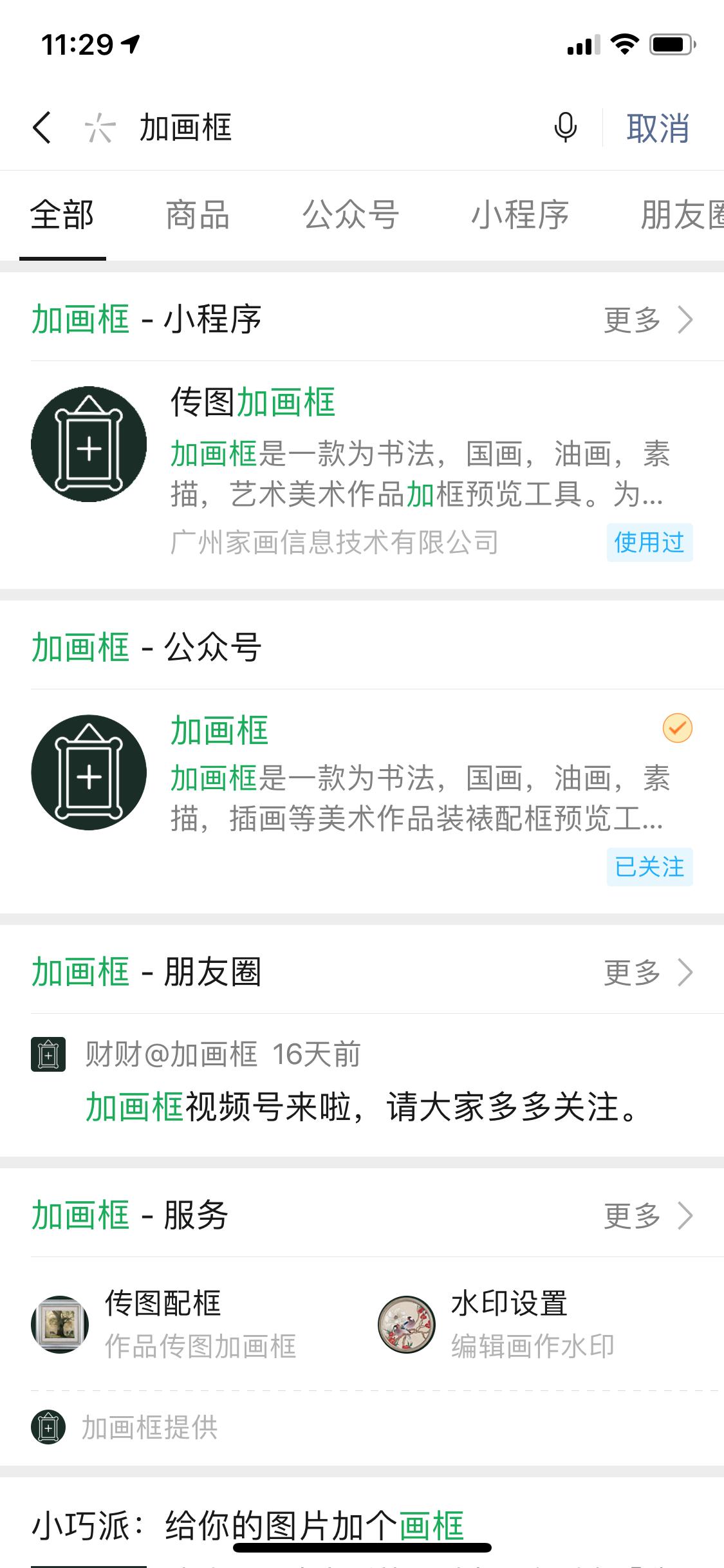Viewport: 724px width, 1568px height.
Task: Expand 更多 for service results
Action: pyautogui.click(x=644, y=1215)
